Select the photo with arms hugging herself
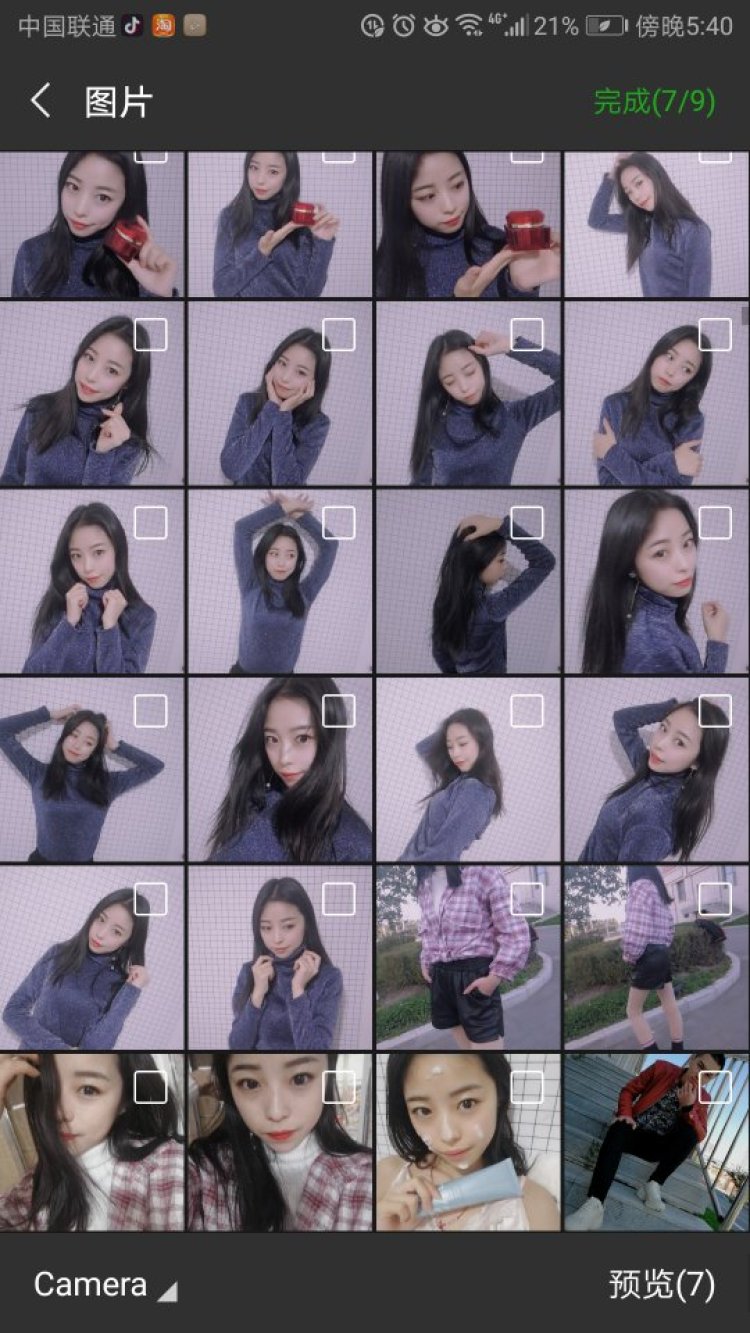 [x=715, y=334]
